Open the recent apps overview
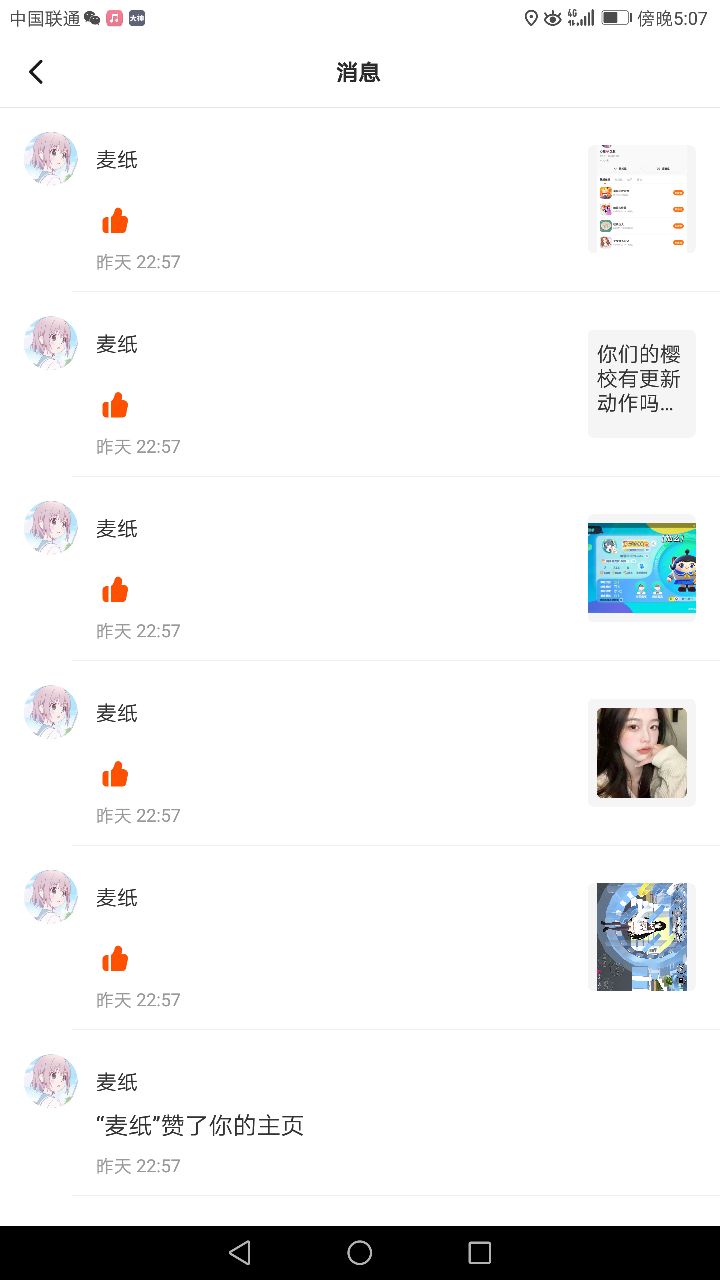Screen dimensions: 720x1280 480,1253
